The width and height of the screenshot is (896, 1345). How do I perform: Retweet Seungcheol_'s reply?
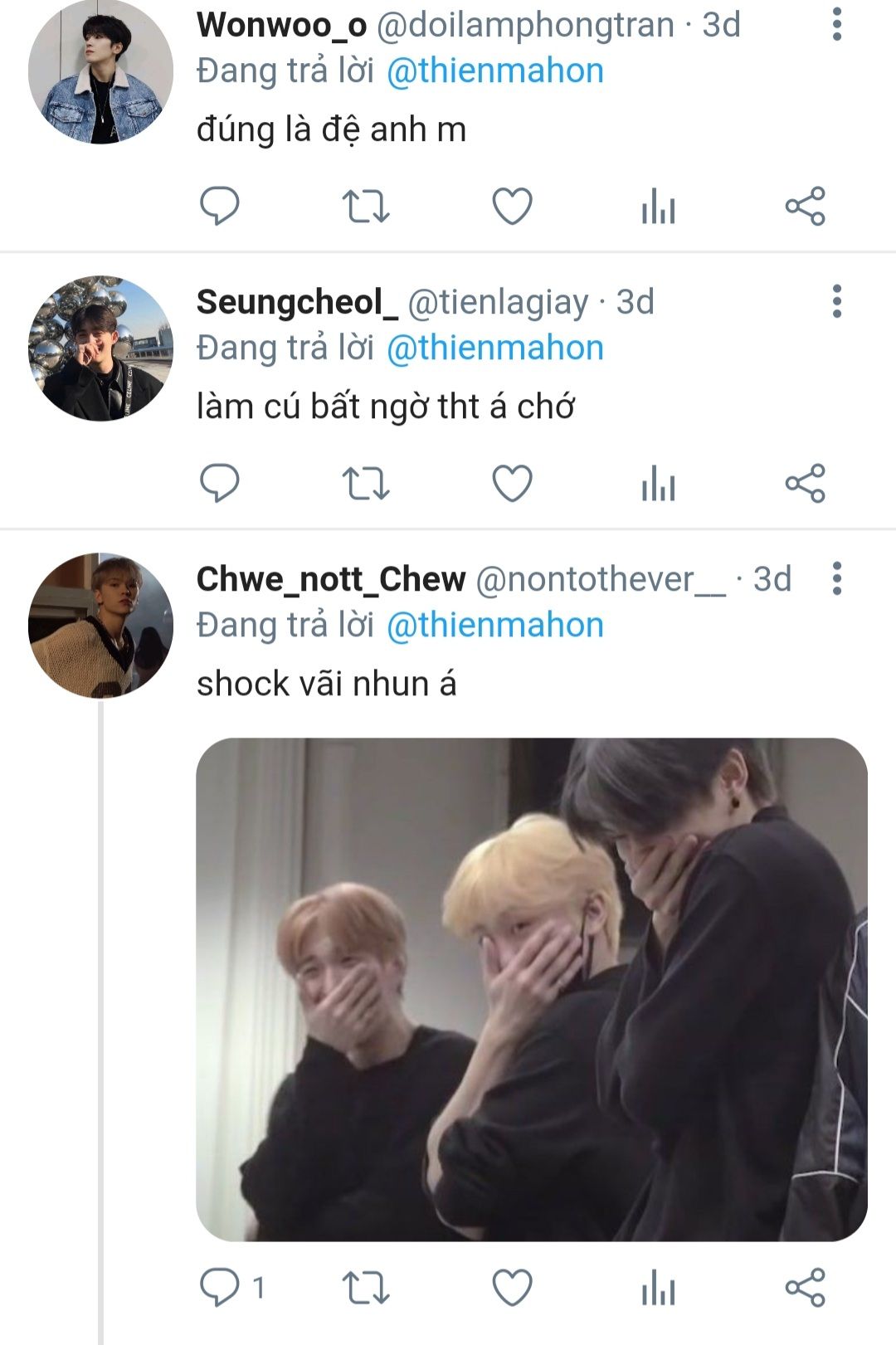click(x=366, y=483)
